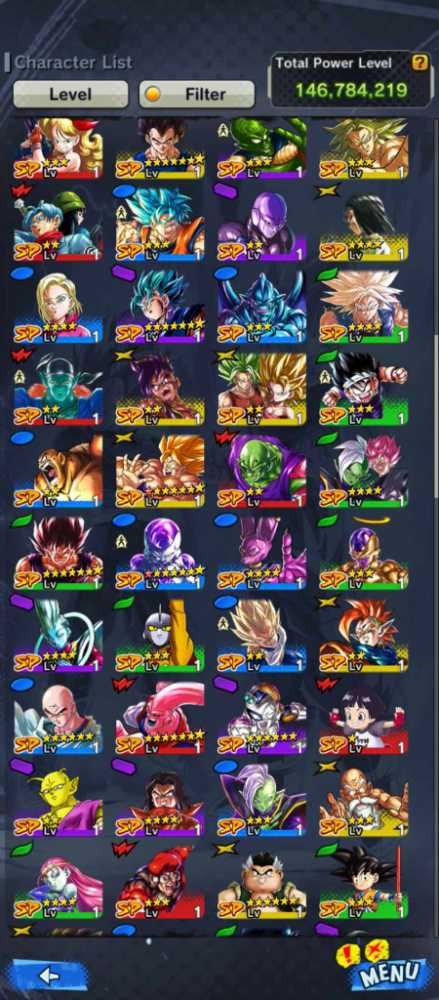
Task: Open the Great Saiyaman character tile
Action: (x=364, y=389)
